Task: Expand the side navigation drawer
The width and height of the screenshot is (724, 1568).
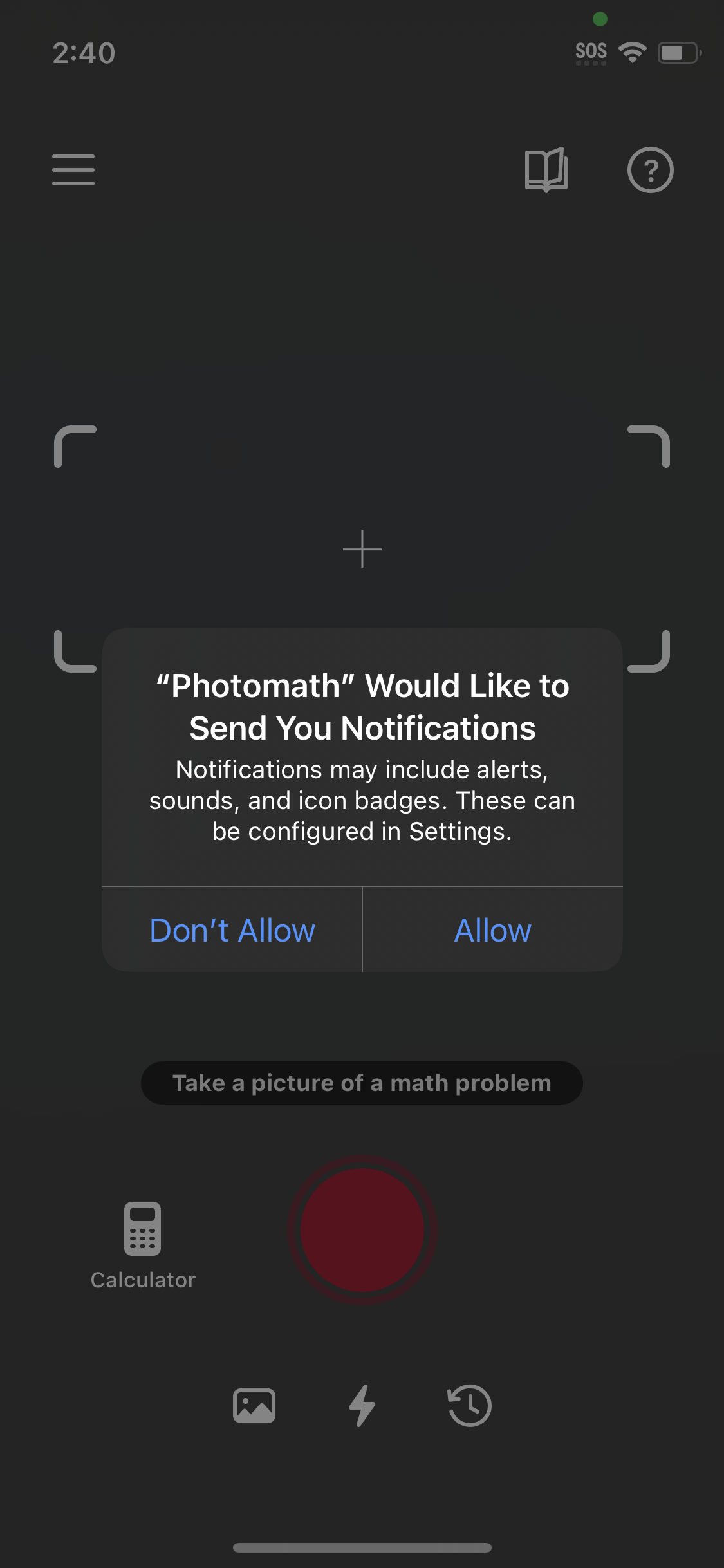Action: click(73, 170)
